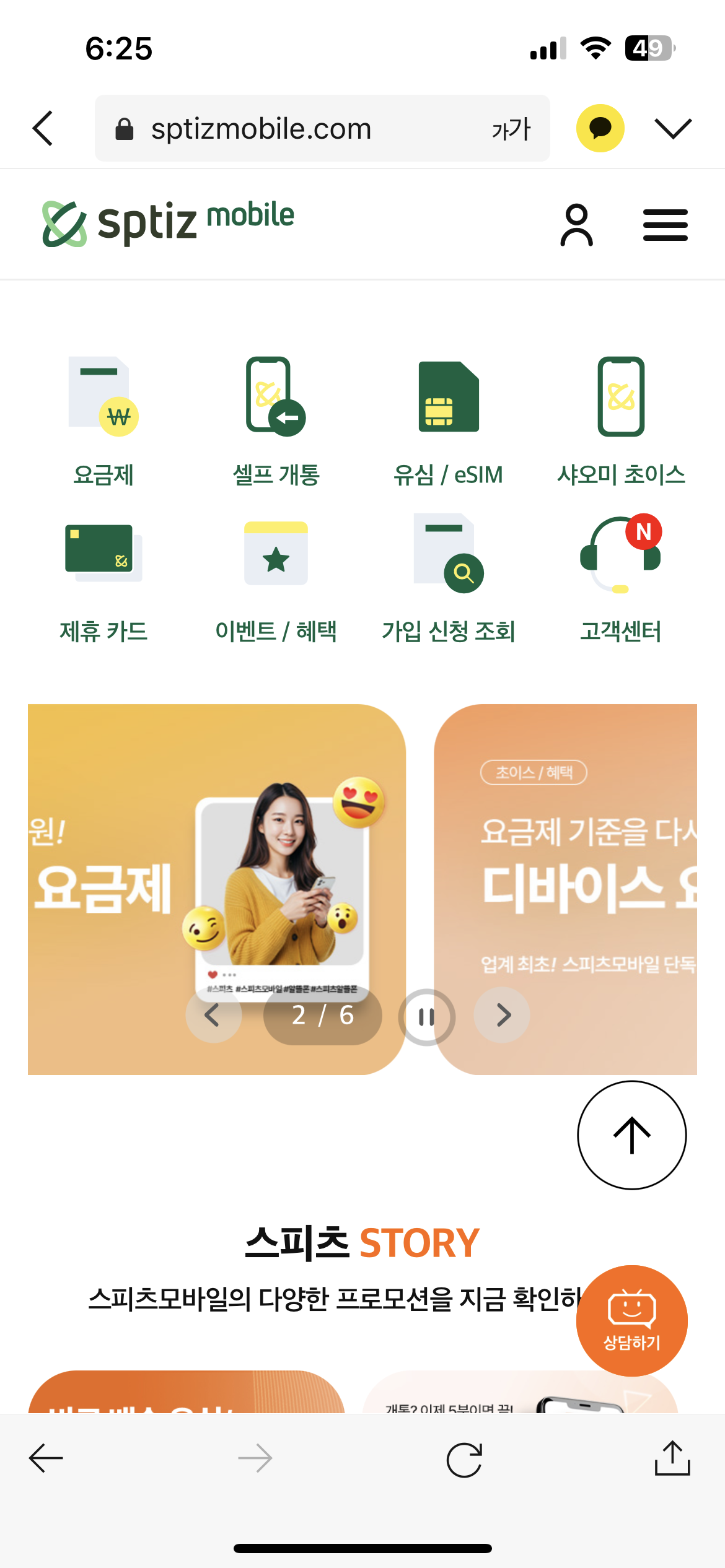Open 요금제 rate plans shortcut

103,421
